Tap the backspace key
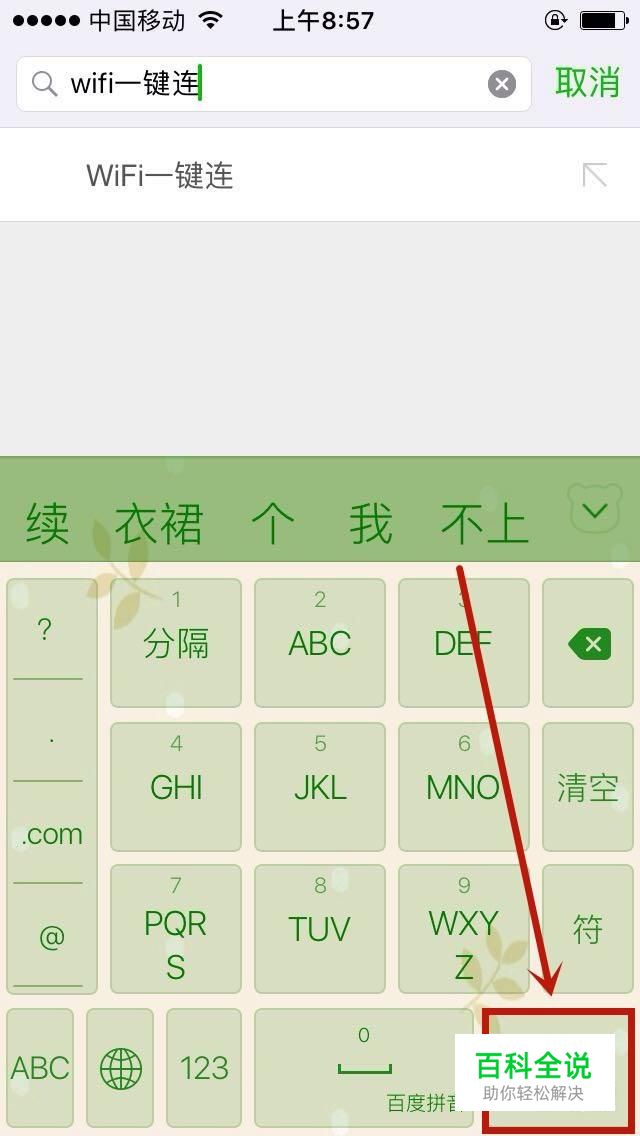Viewport: 640px width, 1136px height. 589,643
